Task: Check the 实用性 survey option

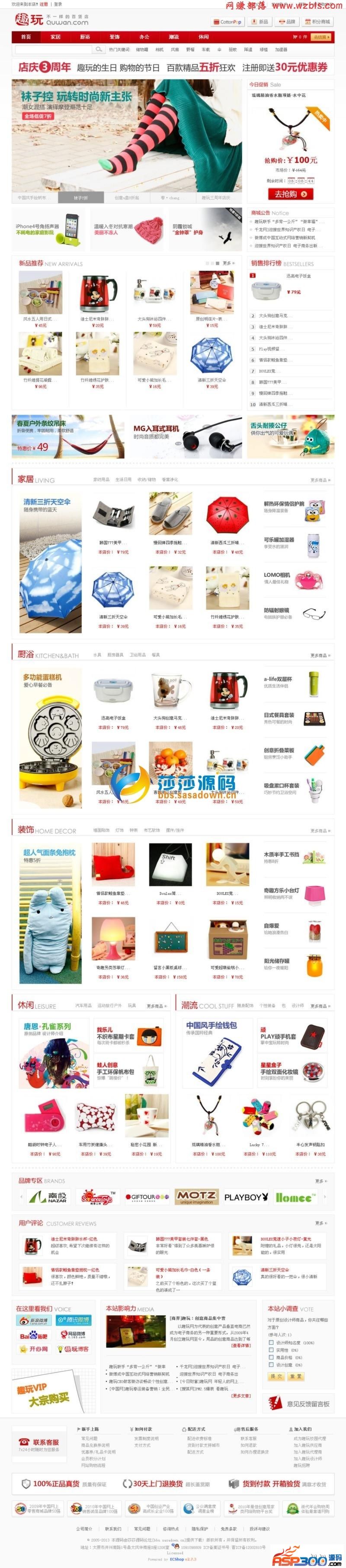Action: click(271, 1349)
